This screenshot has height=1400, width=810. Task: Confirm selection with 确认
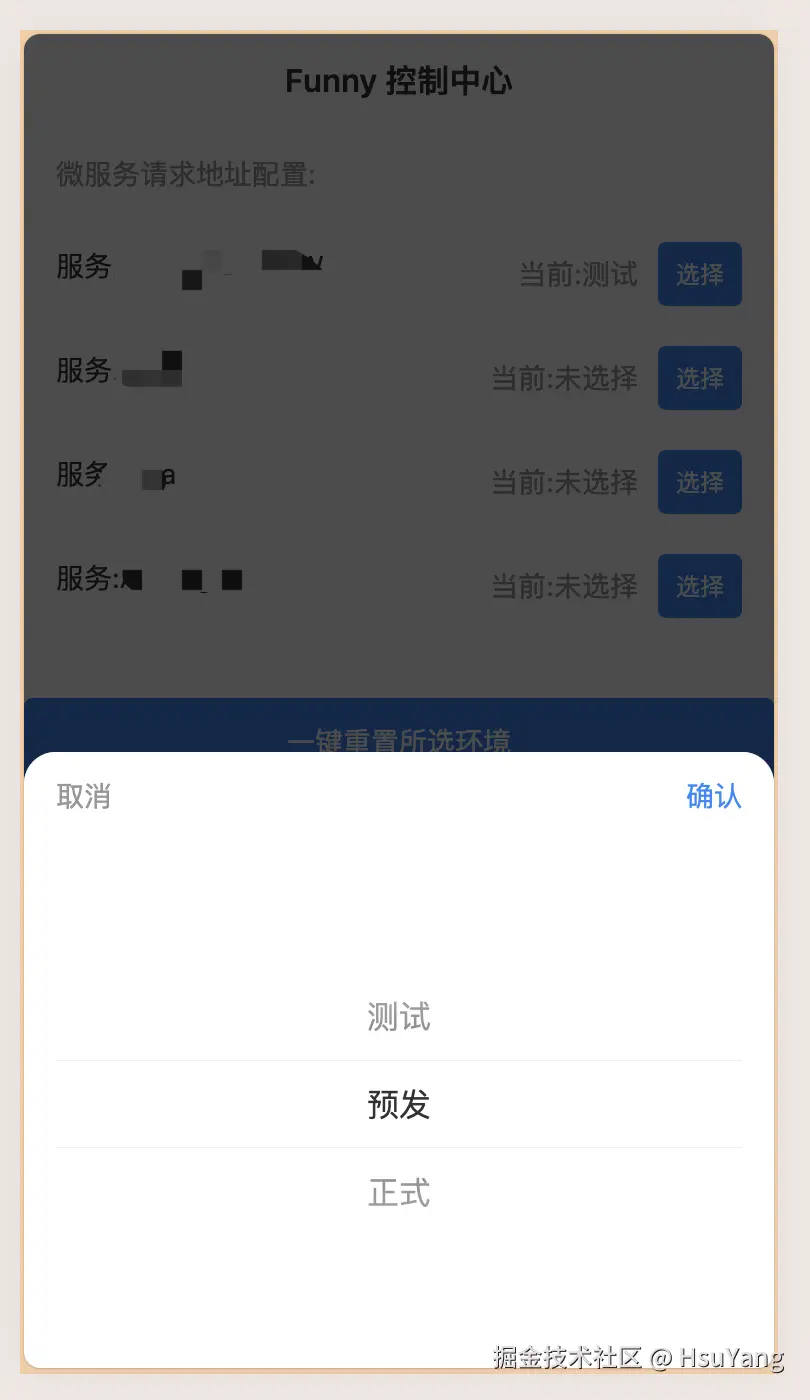(x=713, y=796)
